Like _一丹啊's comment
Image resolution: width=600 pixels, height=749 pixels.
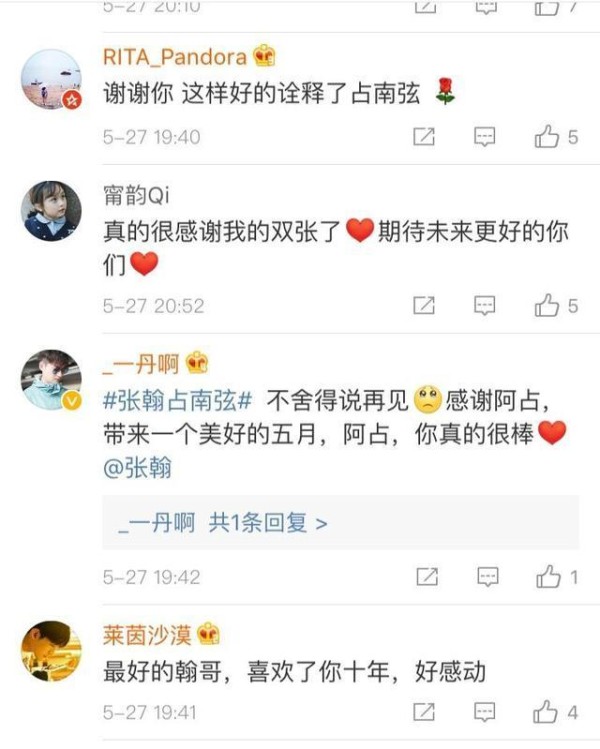point(547,577)
